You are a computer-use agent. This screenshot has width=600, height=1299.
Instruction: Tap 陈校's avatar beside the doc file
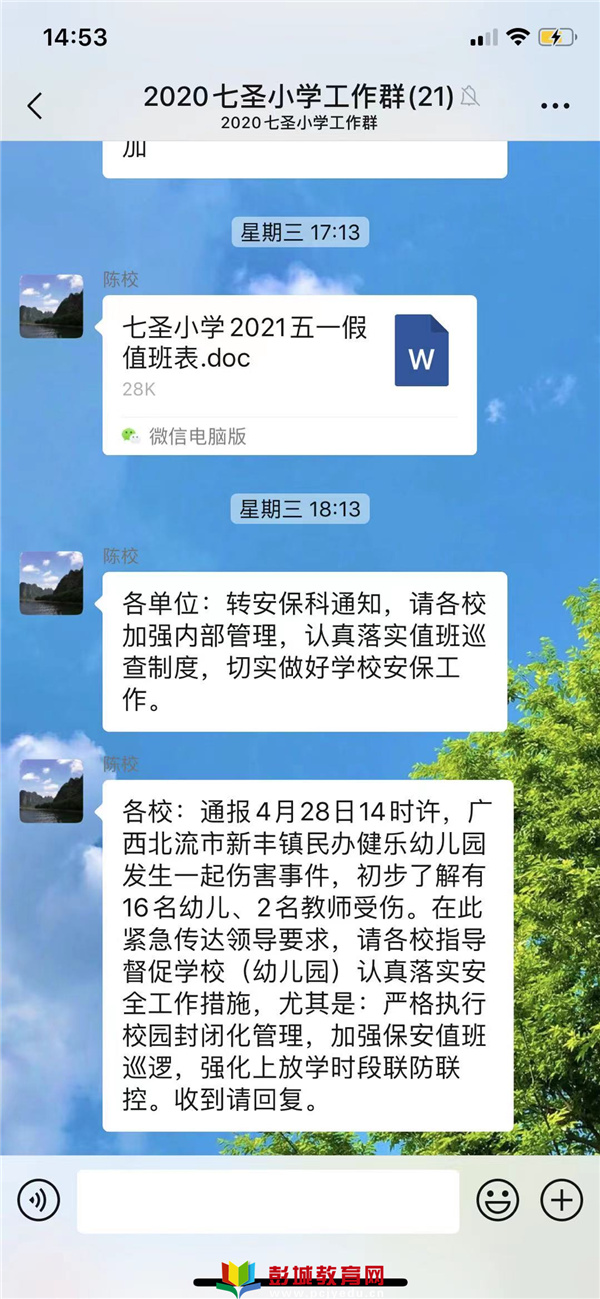point(51,305)
